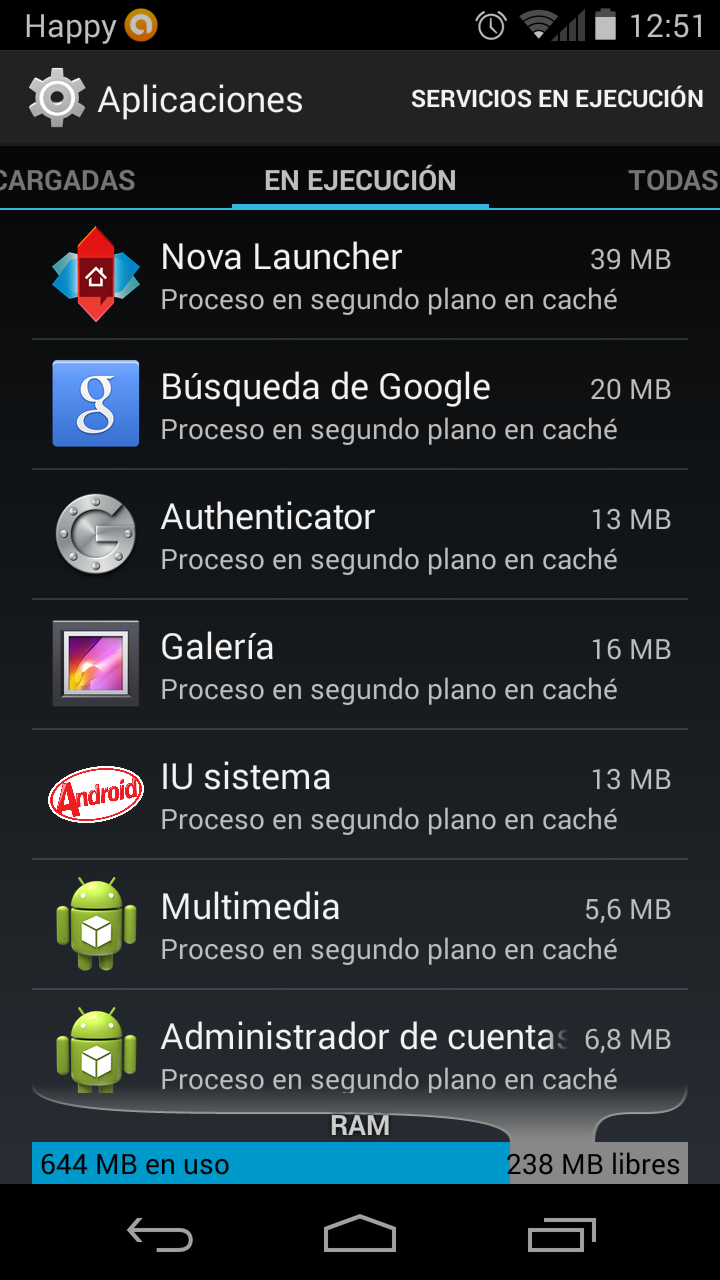This screenshot has height=1280, width=720.
Task: Open the Galería process details
Action: point(360,665)
